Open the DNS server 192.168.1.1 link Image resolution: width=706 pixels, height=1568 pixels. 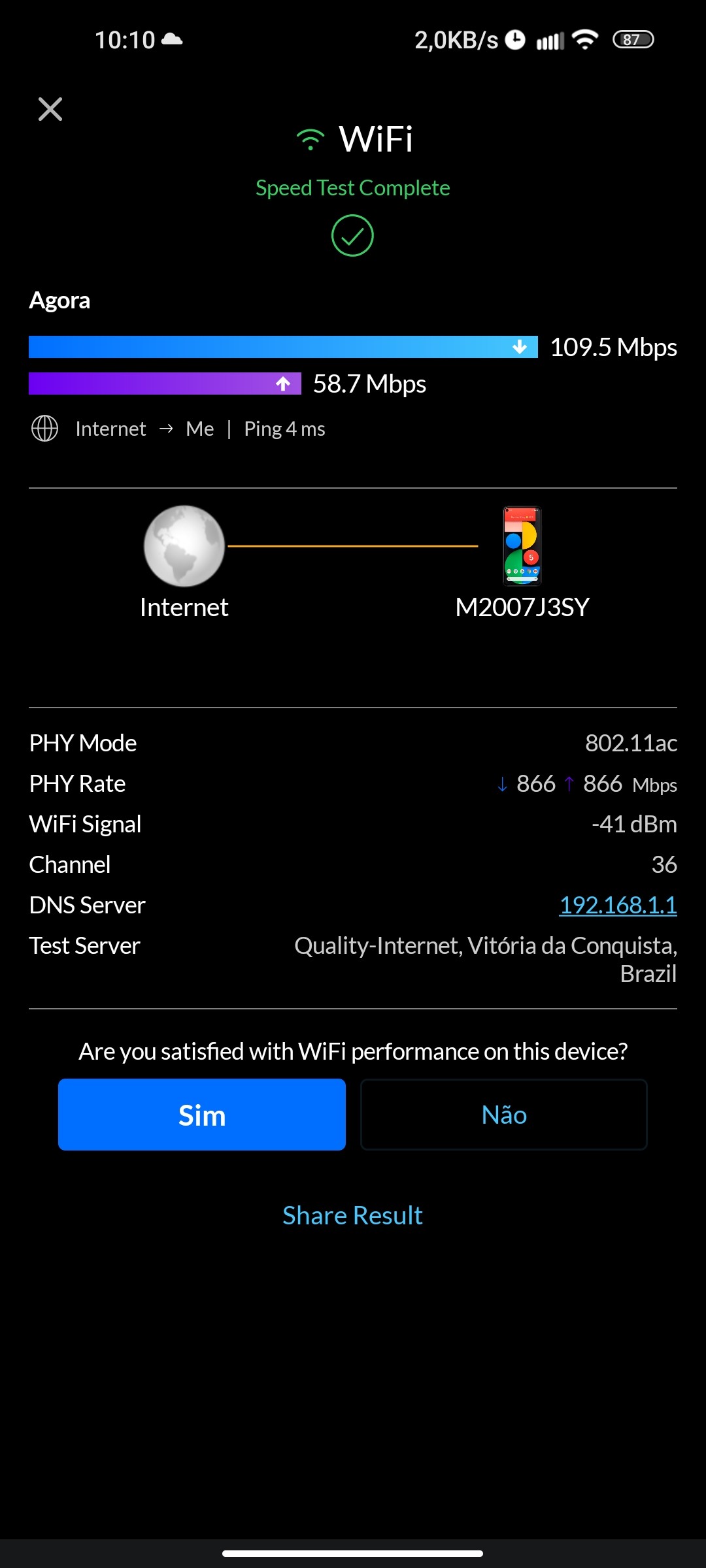[x=618, y=905]
